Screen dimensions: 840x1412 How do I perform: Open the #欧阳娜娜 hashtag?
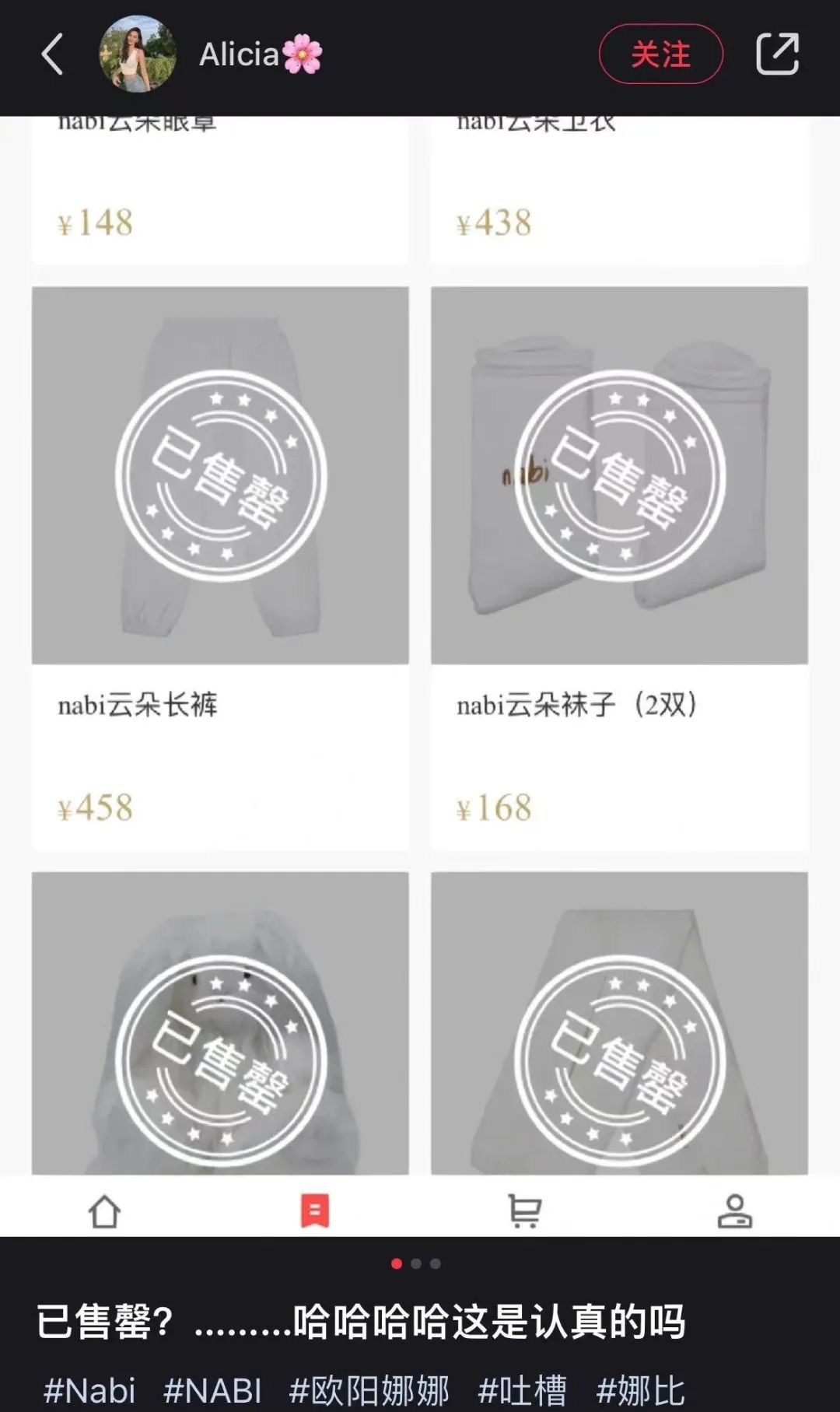369,1390
